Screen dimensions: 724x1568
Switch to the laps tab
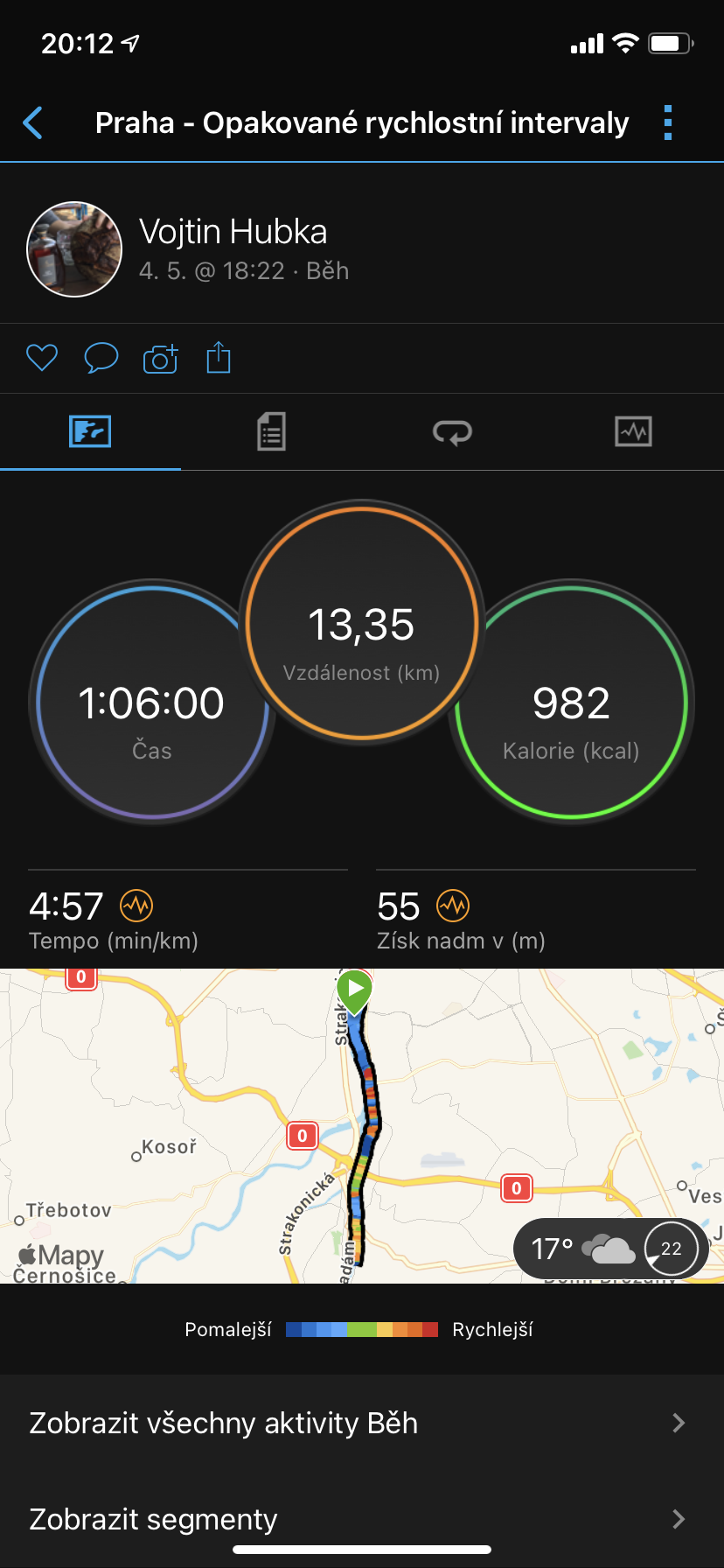452,431
